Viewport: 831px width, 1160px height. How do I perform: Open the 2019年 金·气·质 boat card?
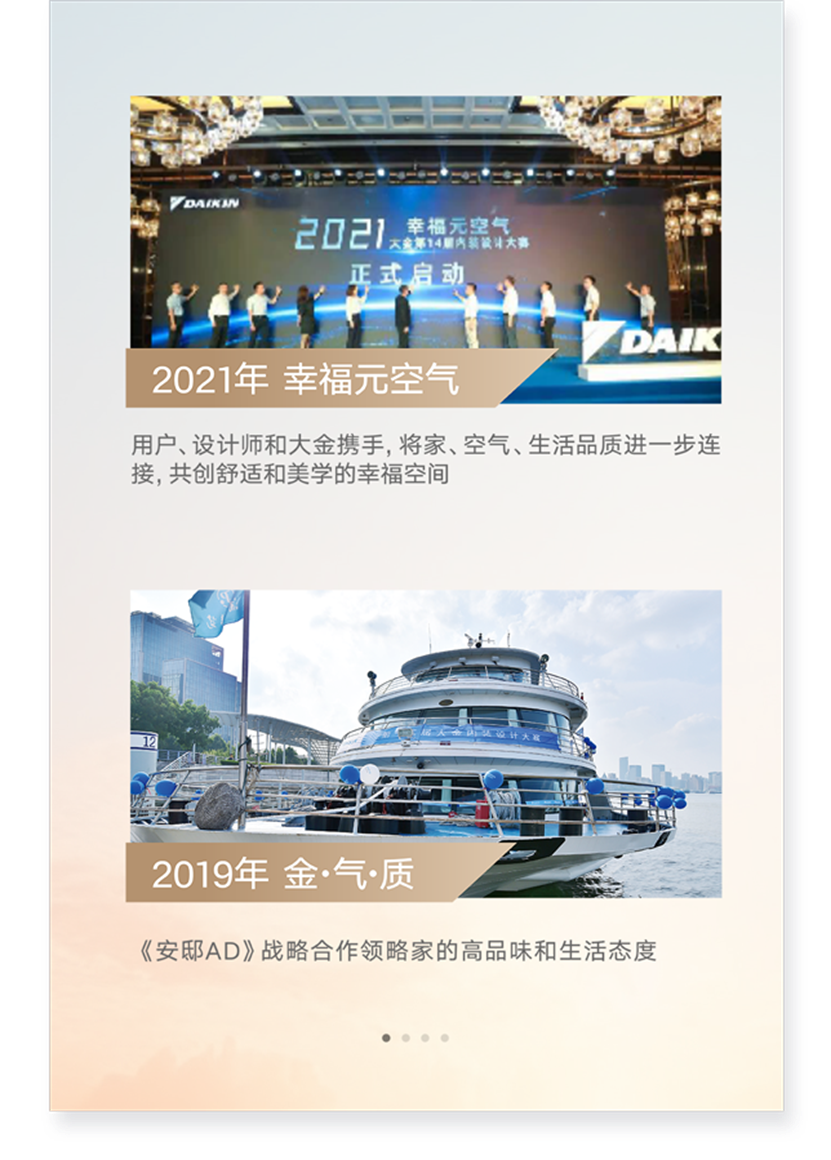(425, 743)
